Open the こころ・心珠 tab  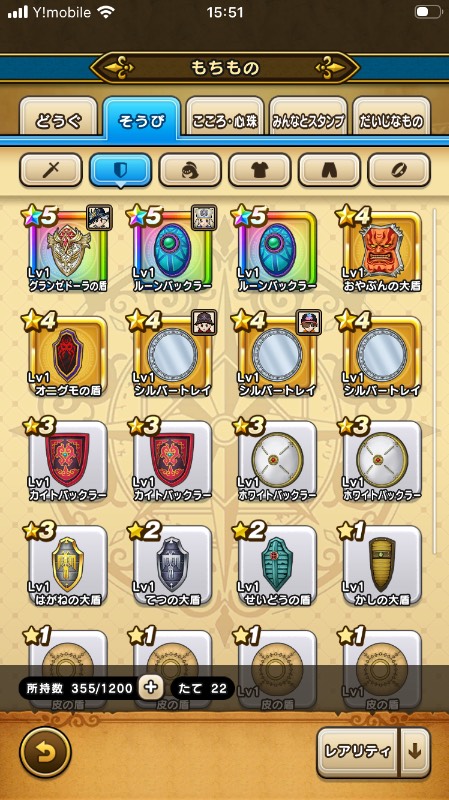(x=225, y=118)
